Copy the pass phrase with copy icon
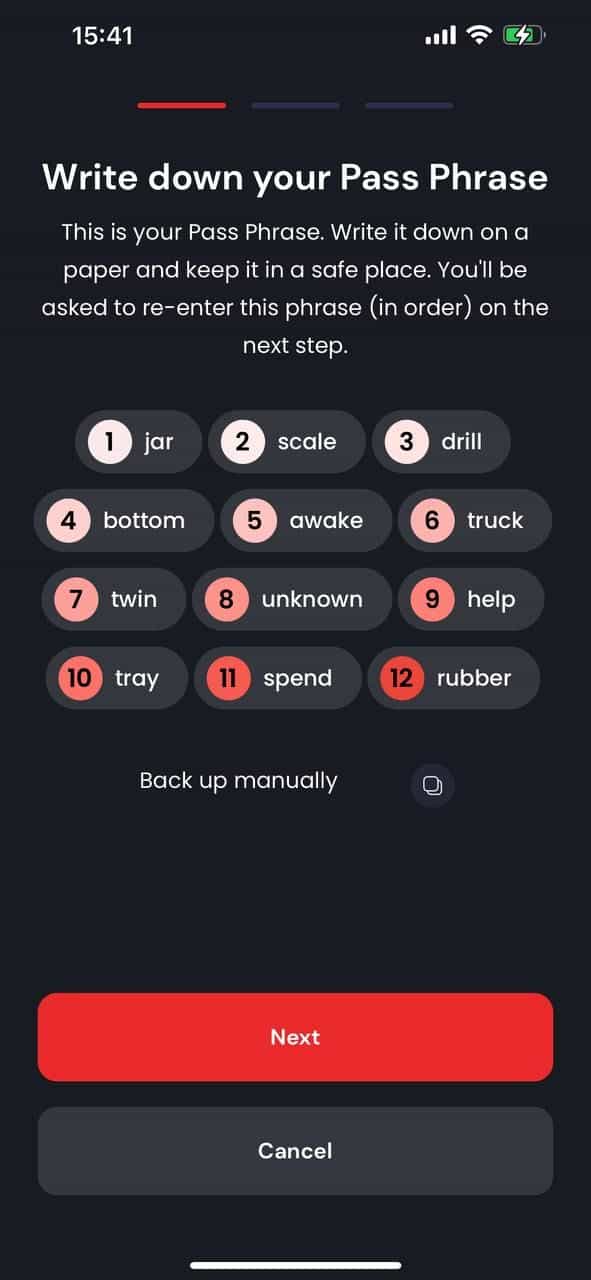 click(x=433, y=785)
